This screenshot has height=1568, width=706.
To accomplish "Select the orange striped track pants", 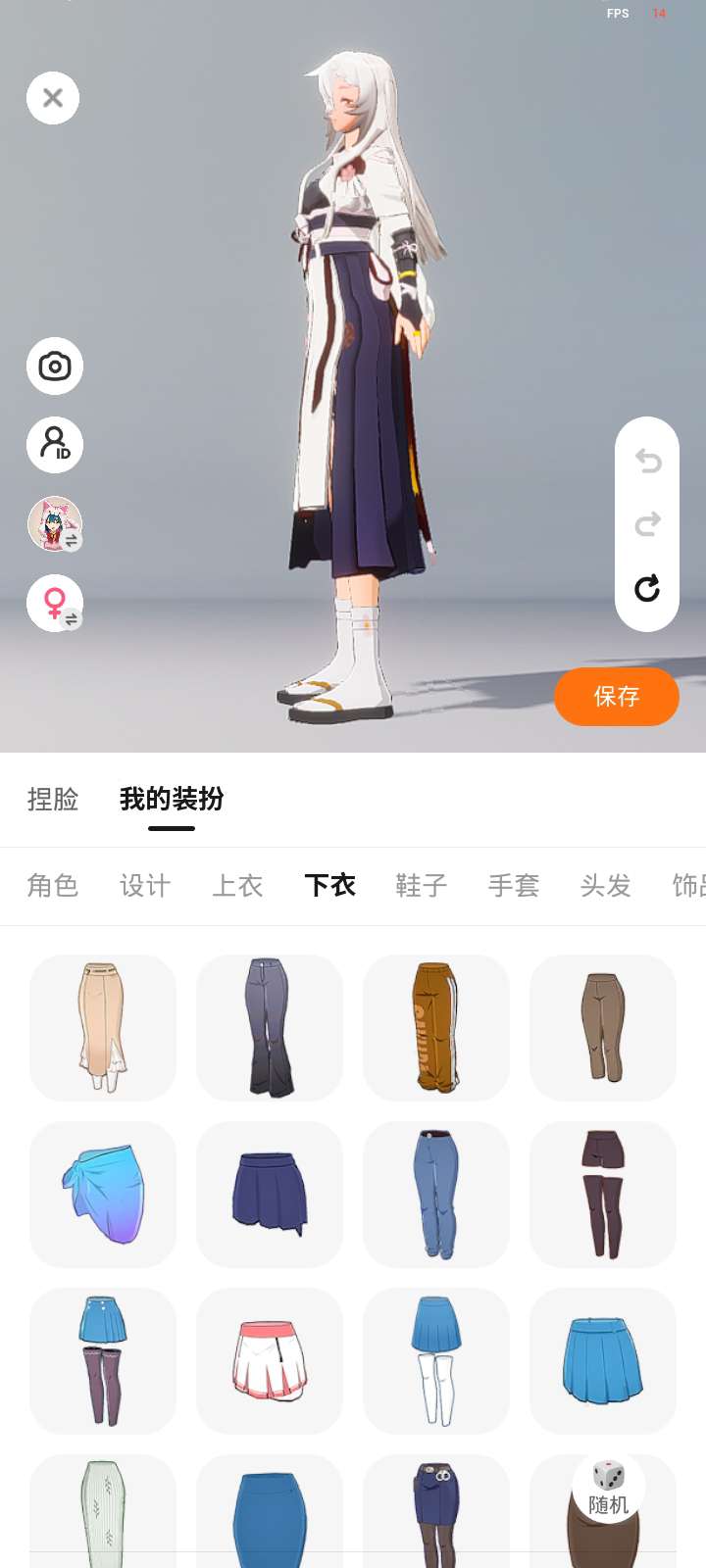I will pos(436,1028).
